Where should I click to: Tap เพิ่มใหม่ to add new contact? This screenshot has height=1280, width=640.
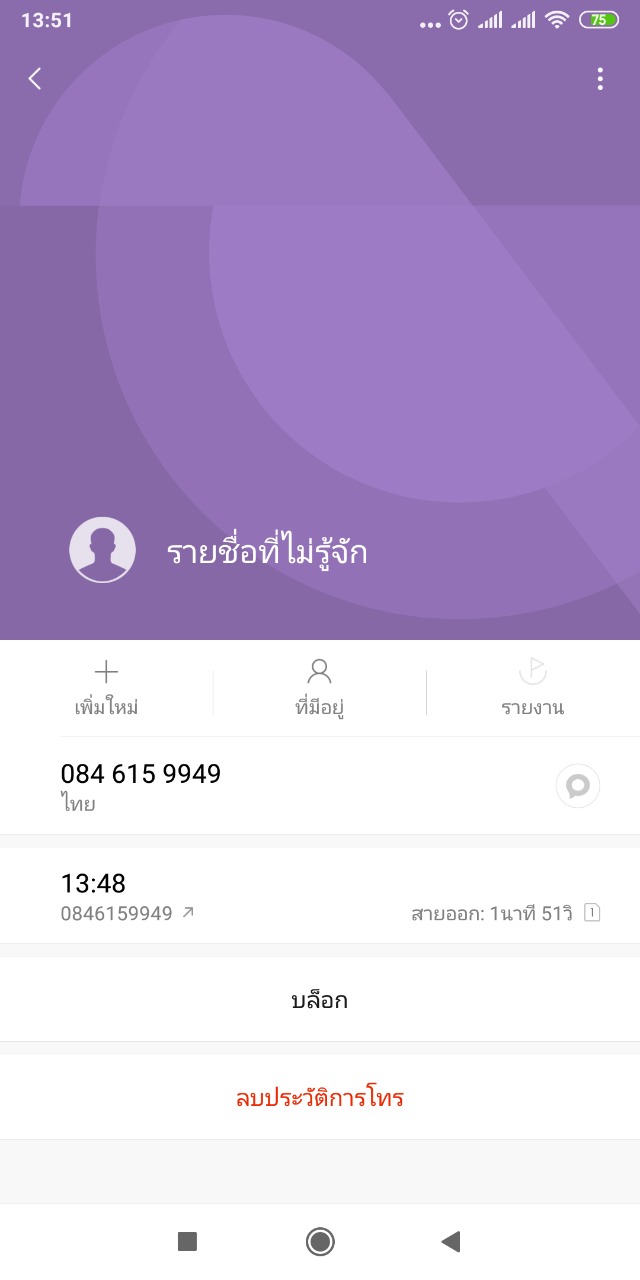coord(106,688)
